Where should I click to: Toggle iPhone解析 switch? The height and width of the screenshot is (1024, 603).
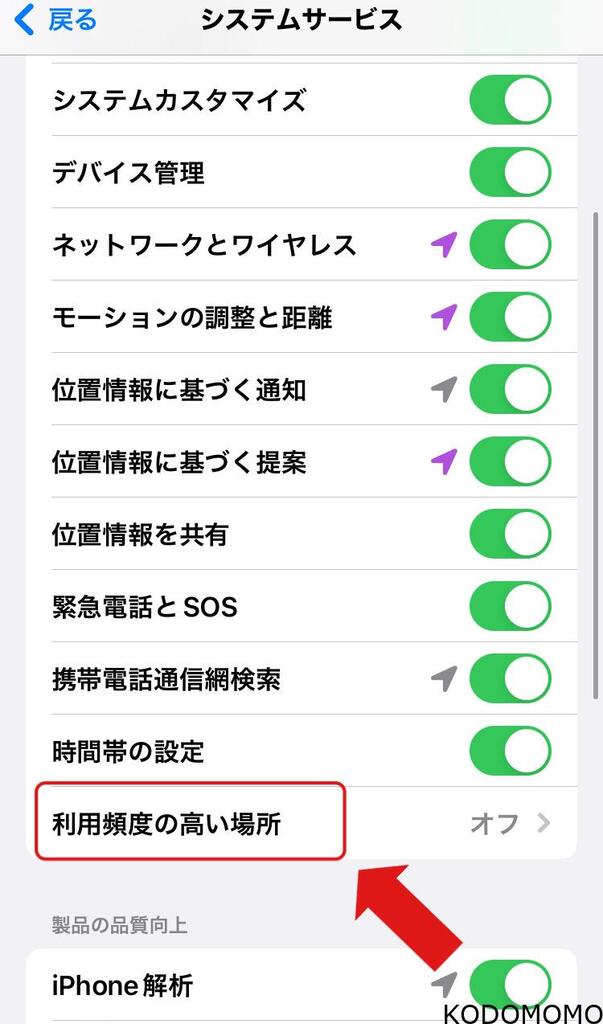pyautogui.click(x=510, y=985)
